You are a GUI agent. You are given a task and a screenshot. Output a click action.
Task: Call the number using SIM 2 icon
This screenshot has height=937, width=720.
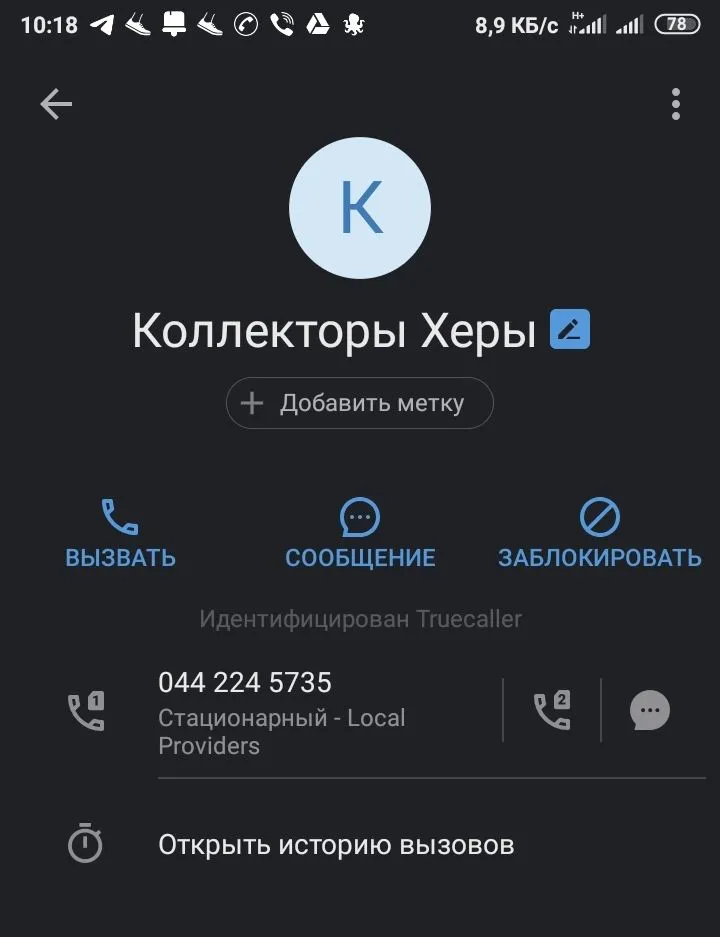pos(552,711)
